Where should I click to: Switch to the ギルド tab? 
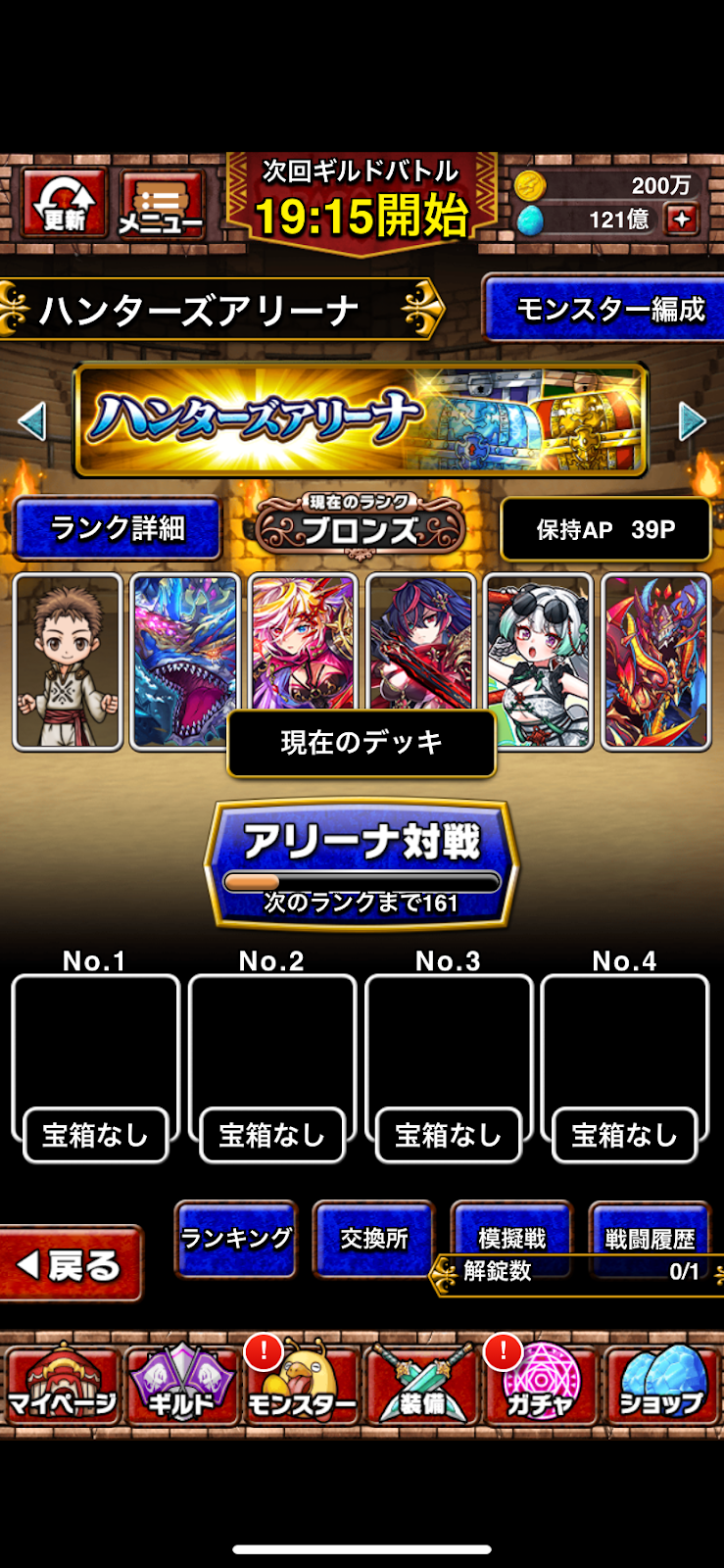181,1385
